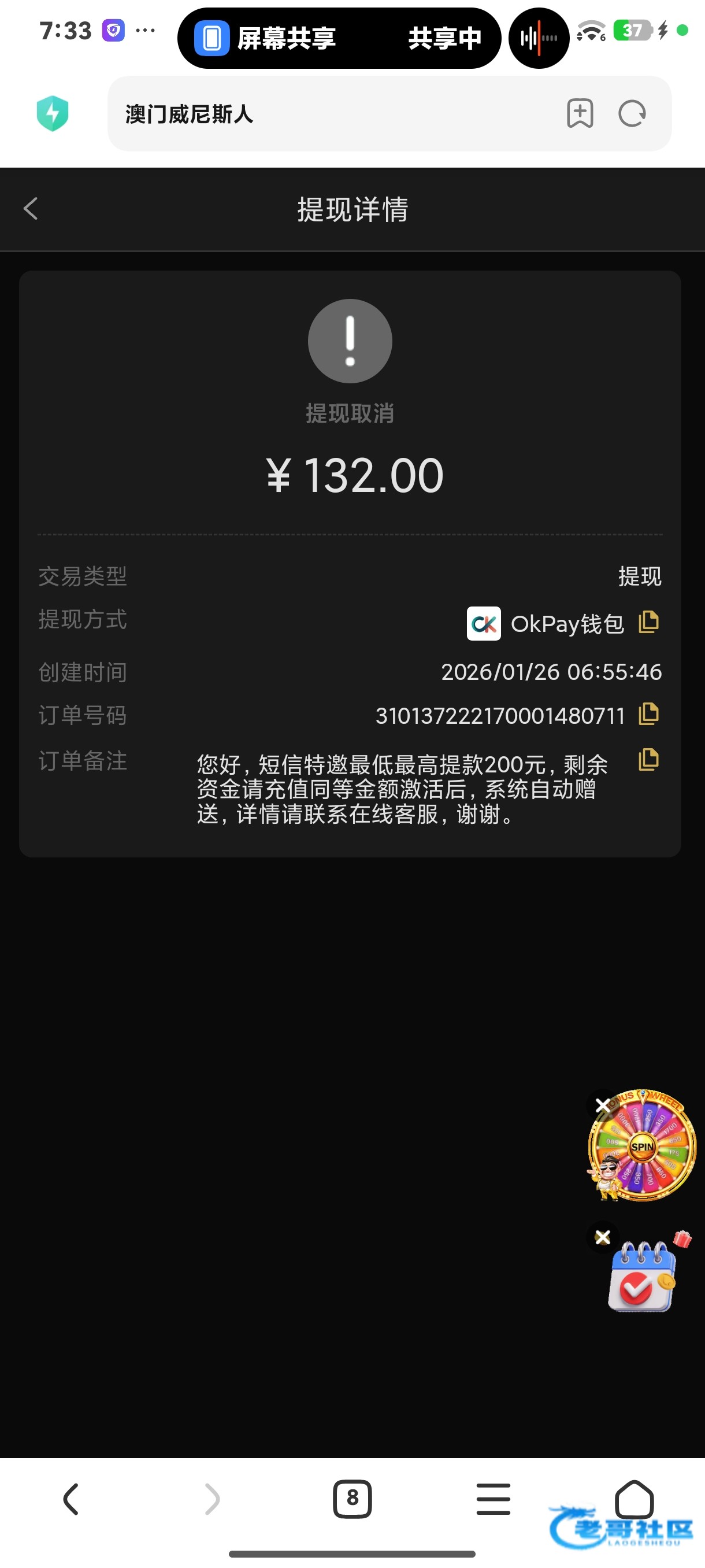Copy the 订单号码 order number
This screenshot has height=1568, width=705.
coord(648,714)
